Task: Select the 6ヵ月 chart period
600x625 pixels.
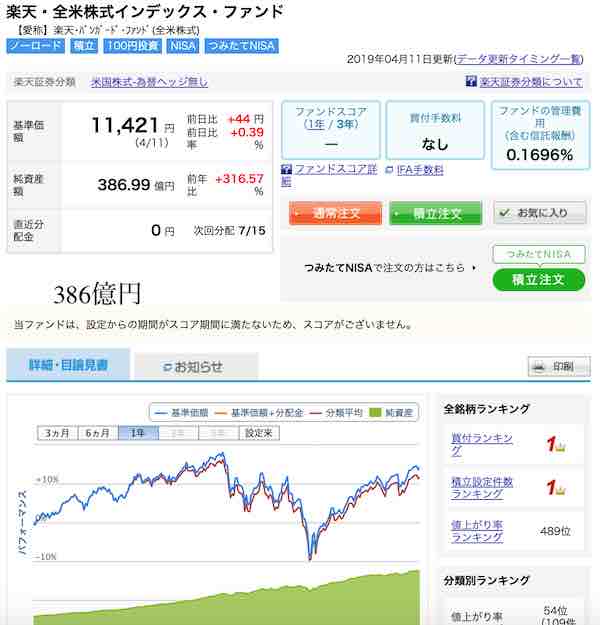Action: [x=97, y=433]
